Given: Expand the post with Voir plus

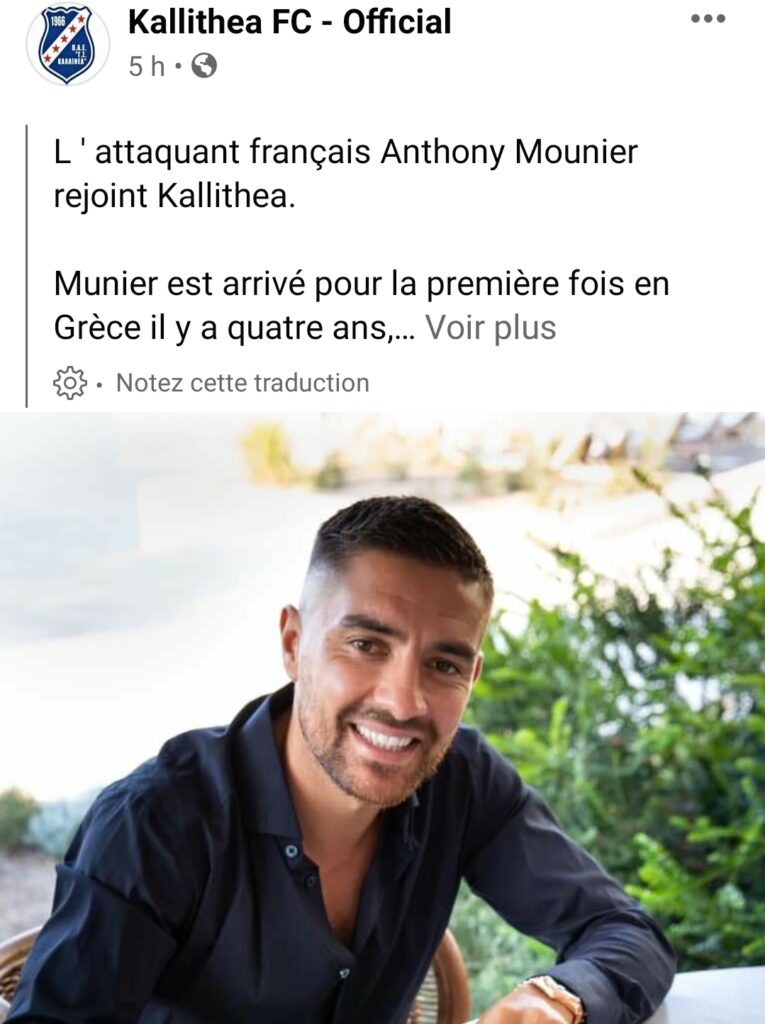Looking at the screenshot, I should 490,327.
